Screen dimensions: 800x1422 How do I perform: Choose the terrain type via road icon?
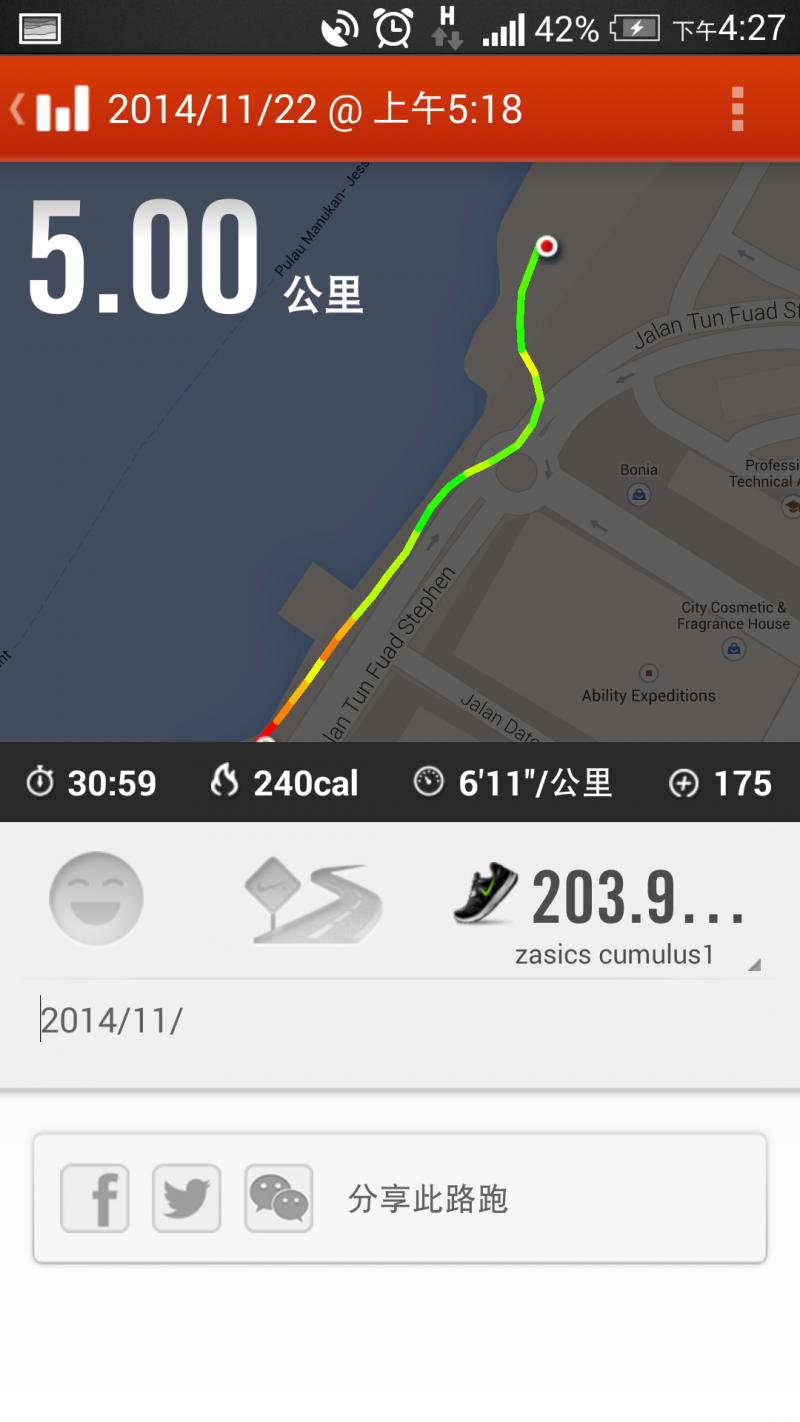coord(313,899)
